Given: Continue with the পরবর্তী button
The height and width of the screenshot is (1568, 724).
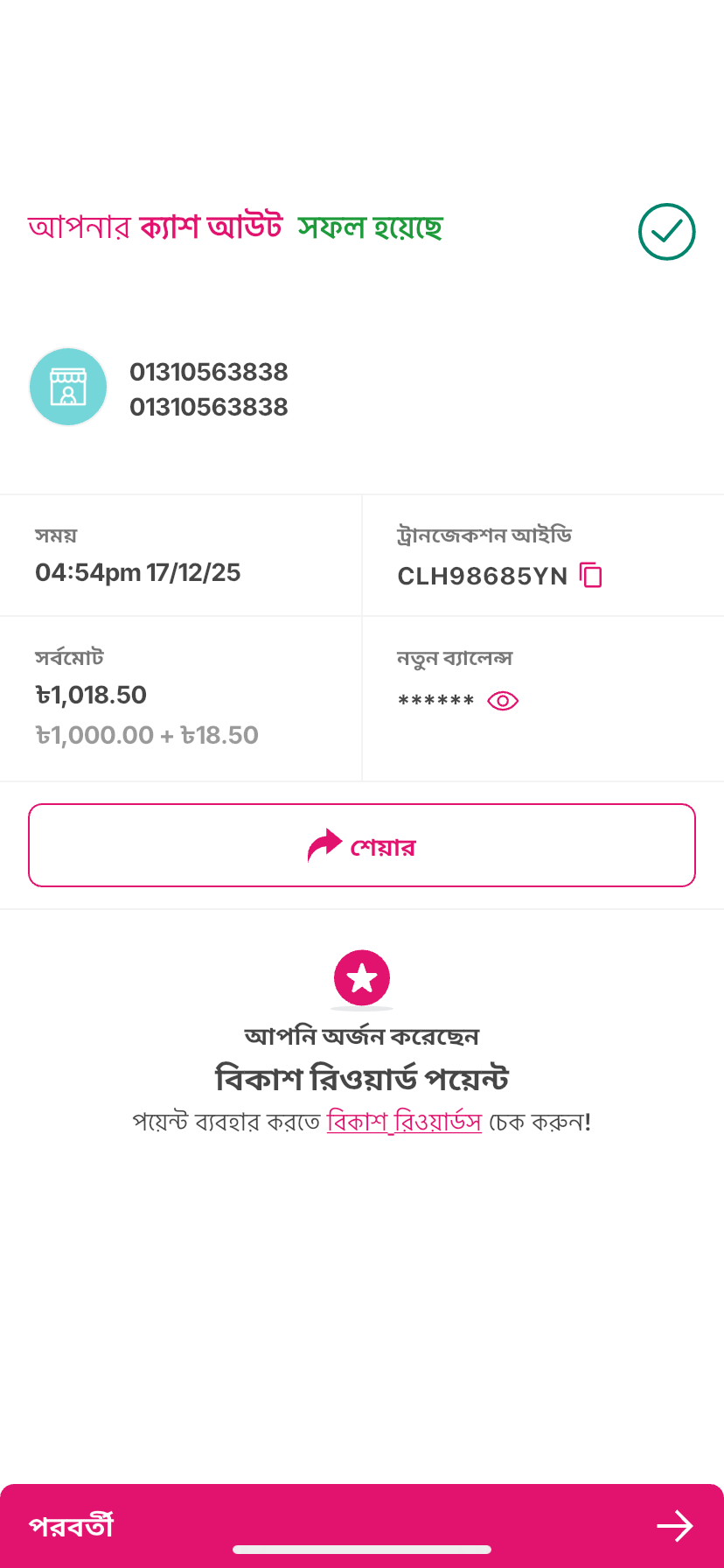Looking at the screenshot, I should tap(362, 1525).
